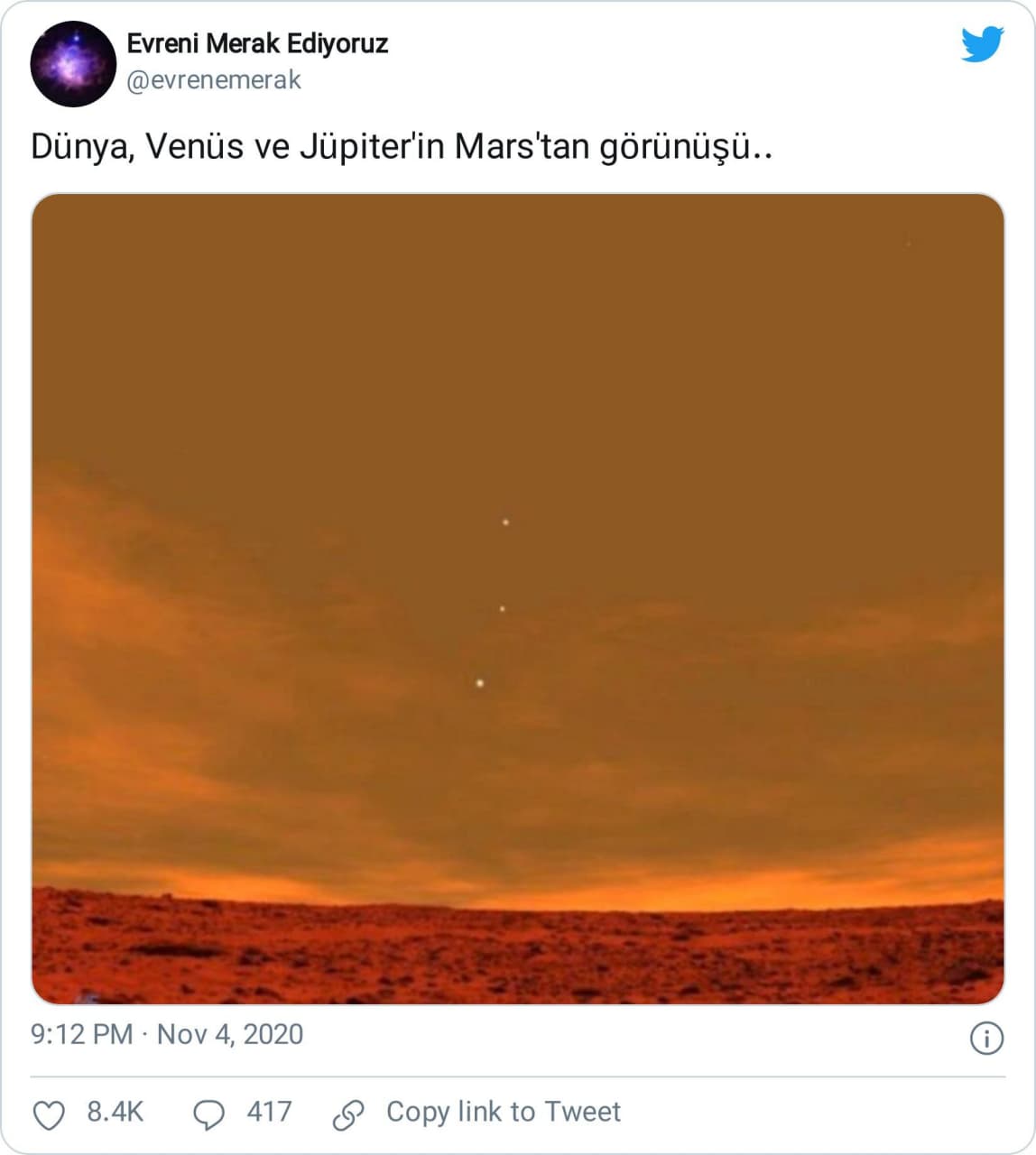Open the @evrenemerak handle

point(214,80)
